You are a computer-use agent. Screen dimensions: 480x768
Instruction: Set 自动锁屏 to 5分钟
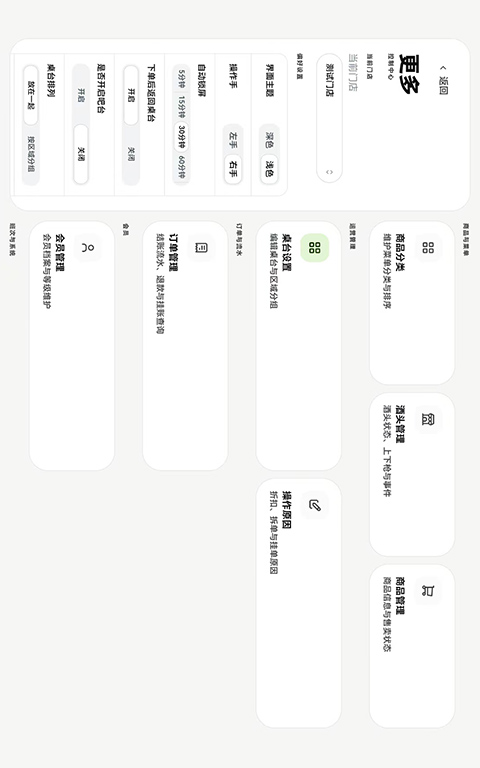coord(182,78)
